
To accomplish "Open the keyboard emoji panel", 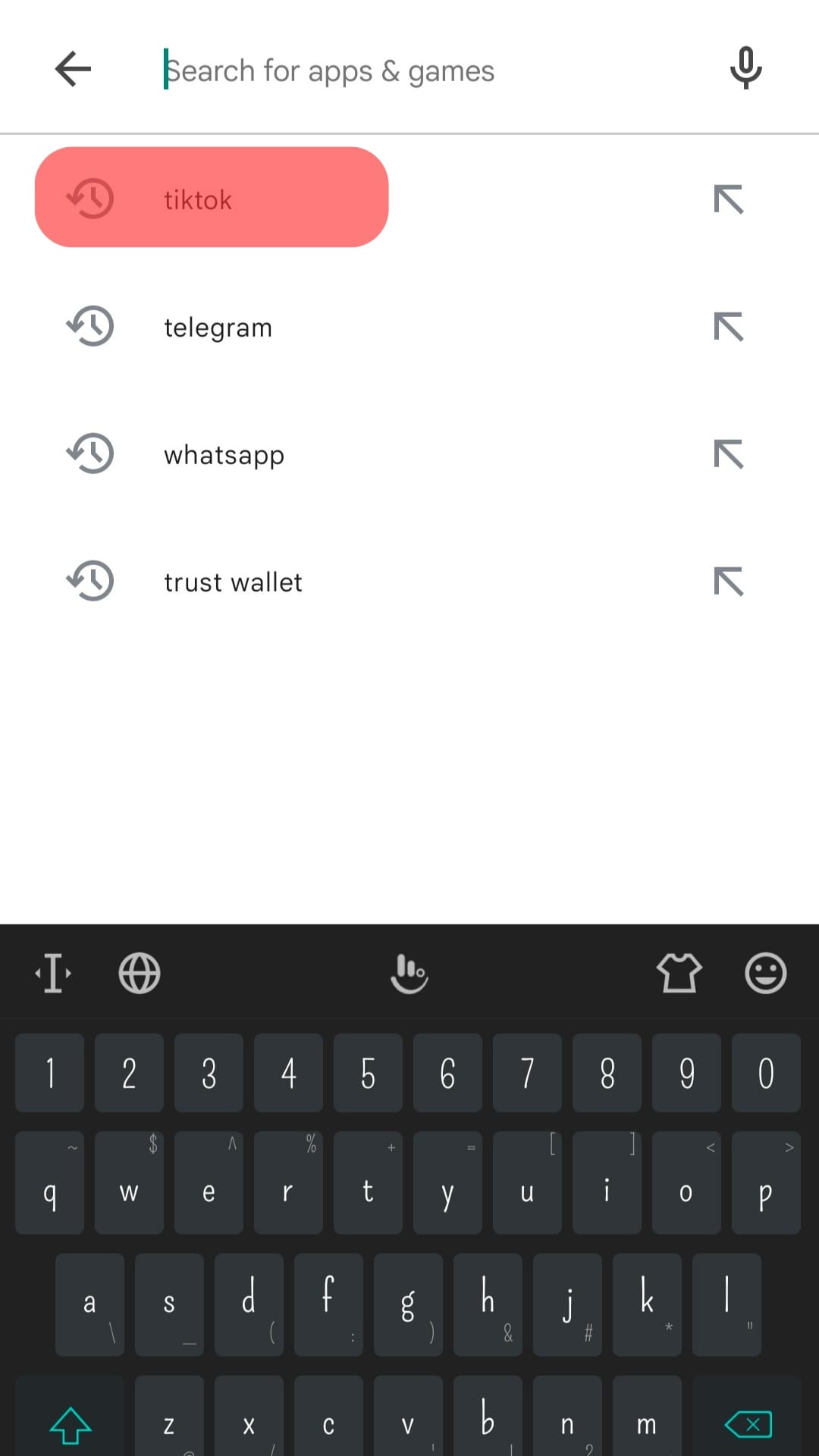I will click(765, 973).
